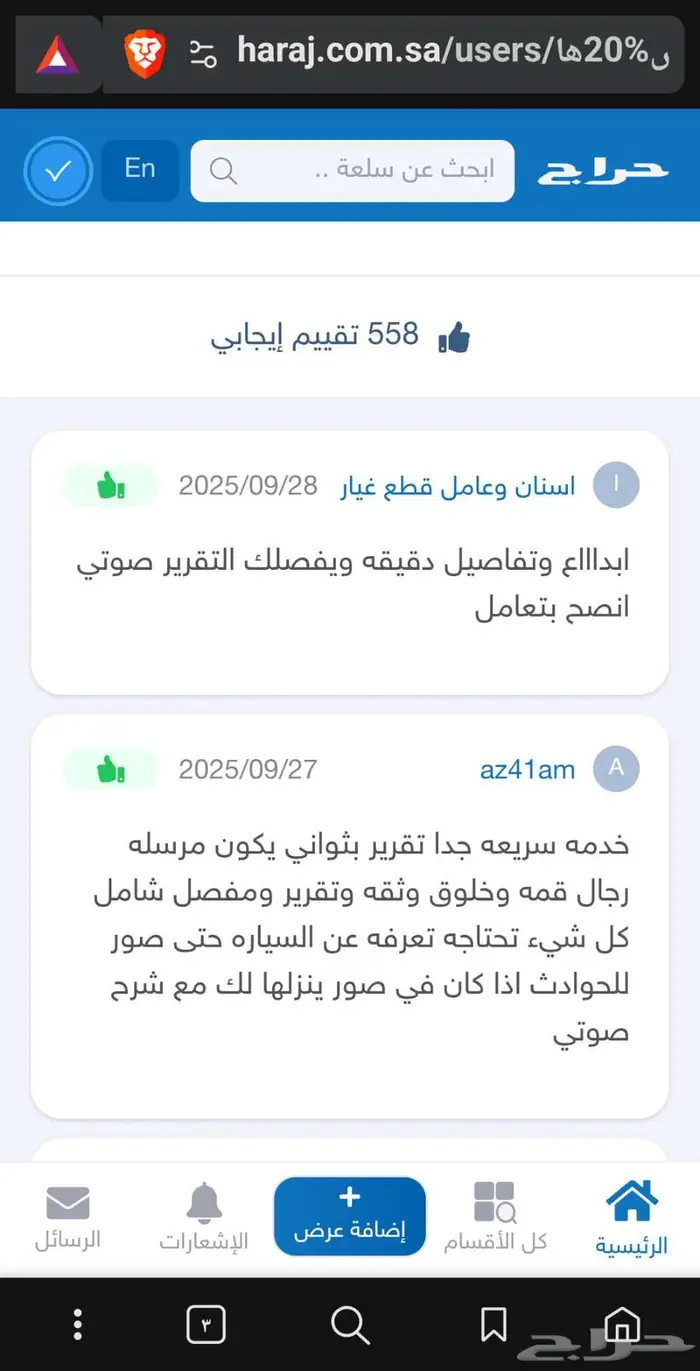
Task: Open the Haraj logo home link
Action: (602, 170)
